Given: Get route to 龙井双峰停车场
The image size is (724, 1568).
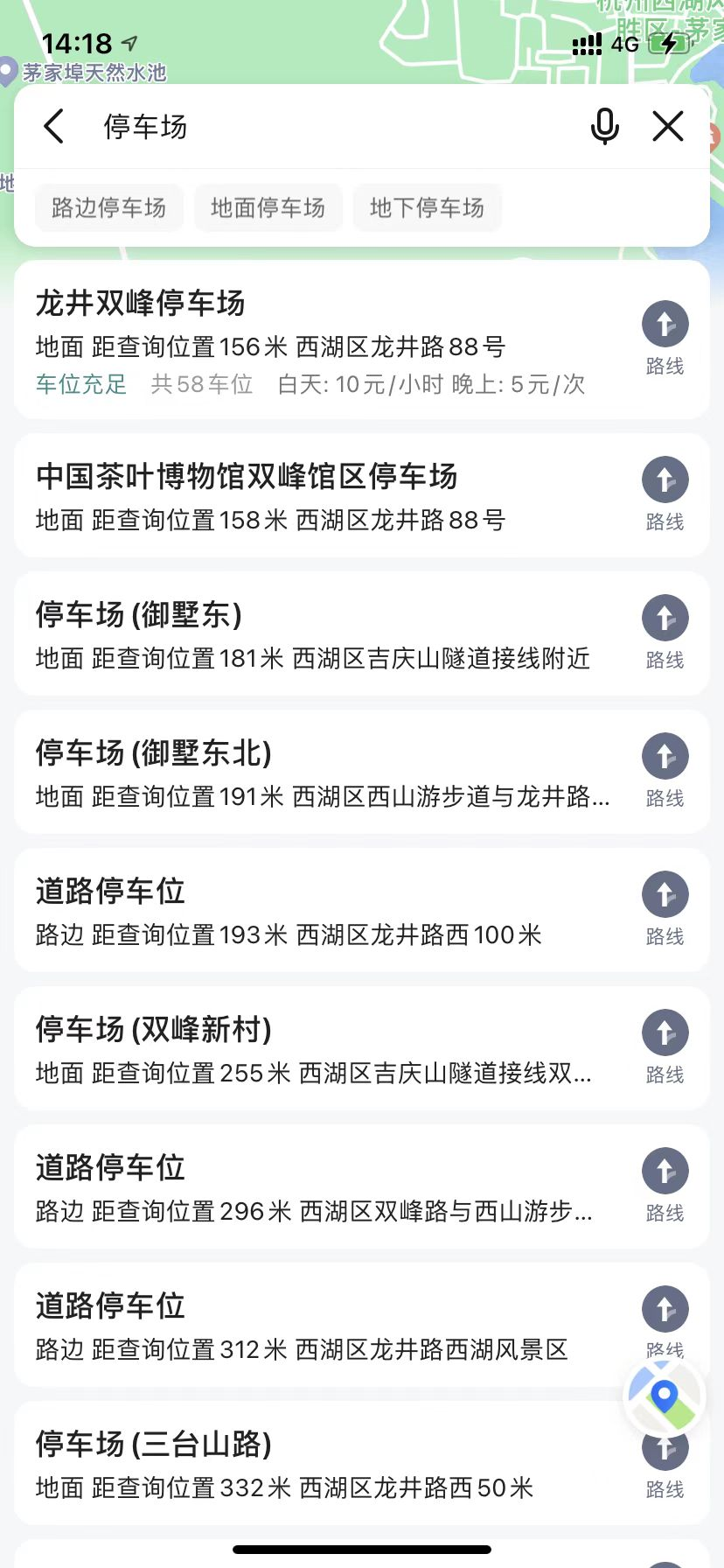Looking at the screenshot, I should (x=665, y=337).
